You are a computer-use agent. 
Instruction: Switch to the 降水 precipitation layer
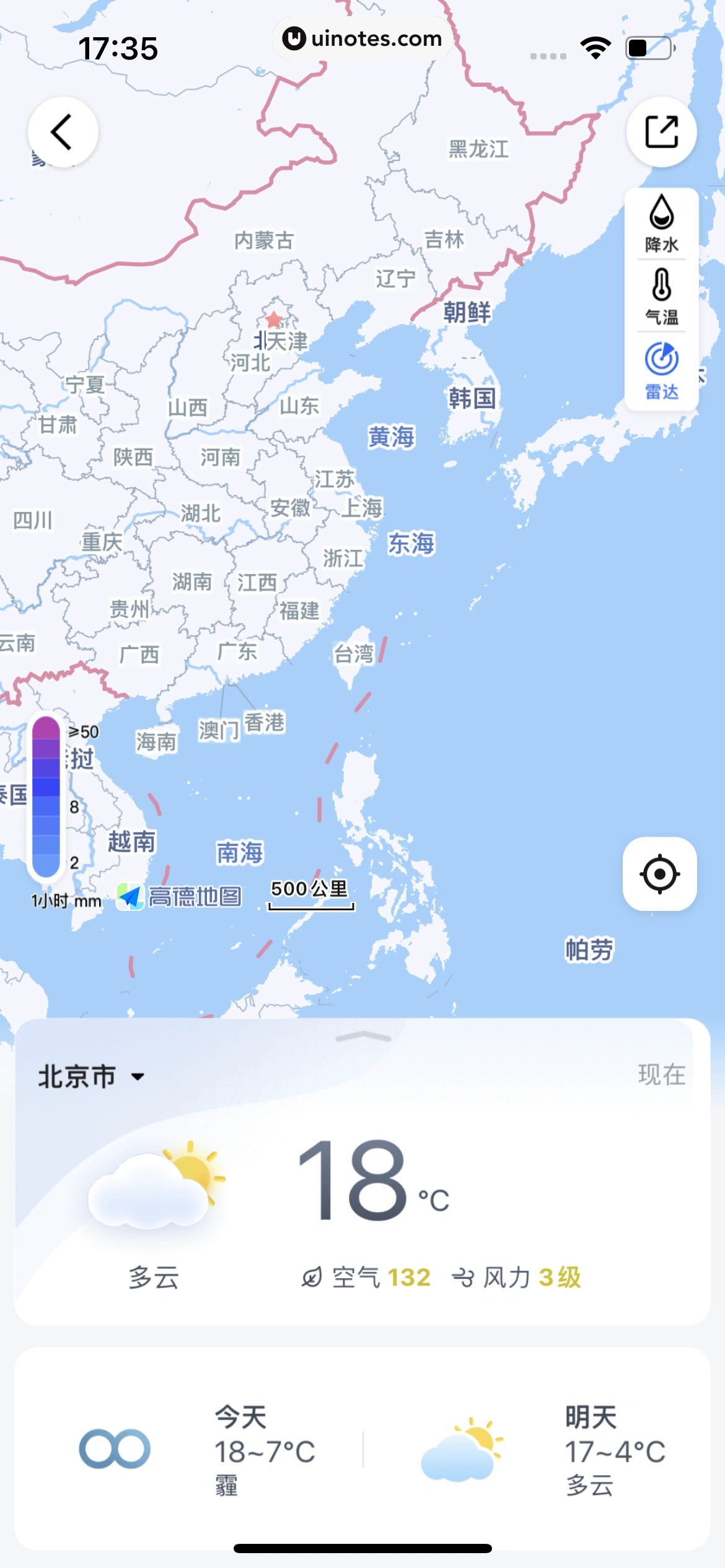[x=661, y=224]
